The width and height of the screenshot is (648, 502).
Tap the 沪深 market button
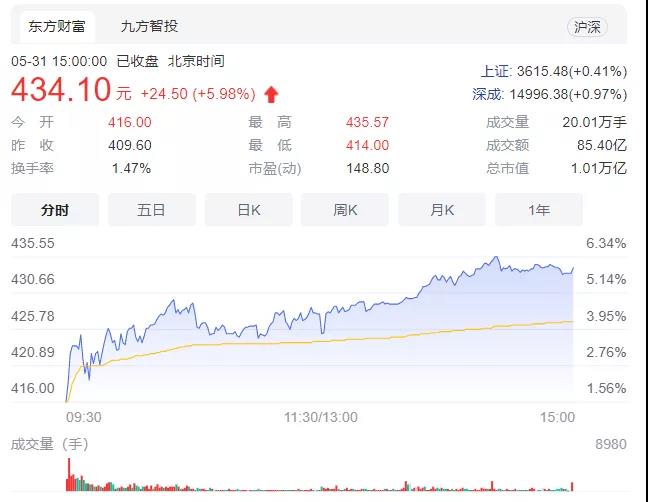[x=586, y=27]
